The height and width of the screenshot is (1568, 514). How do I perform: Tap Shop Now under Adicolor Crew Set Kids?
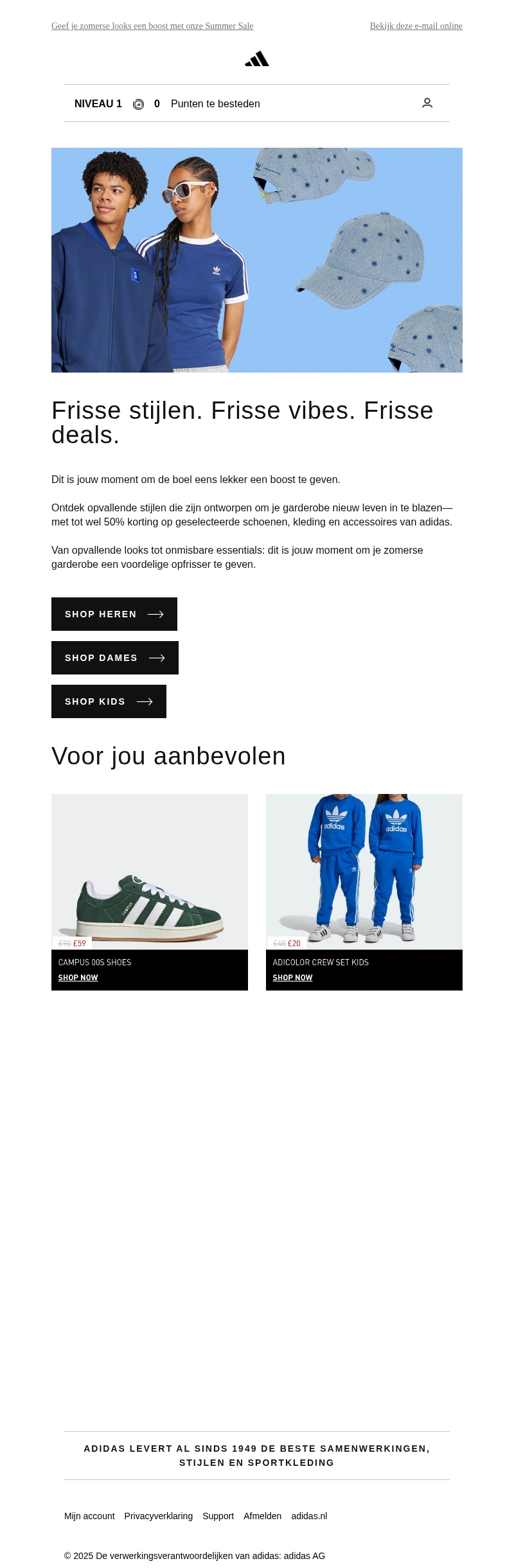point(293,978)
